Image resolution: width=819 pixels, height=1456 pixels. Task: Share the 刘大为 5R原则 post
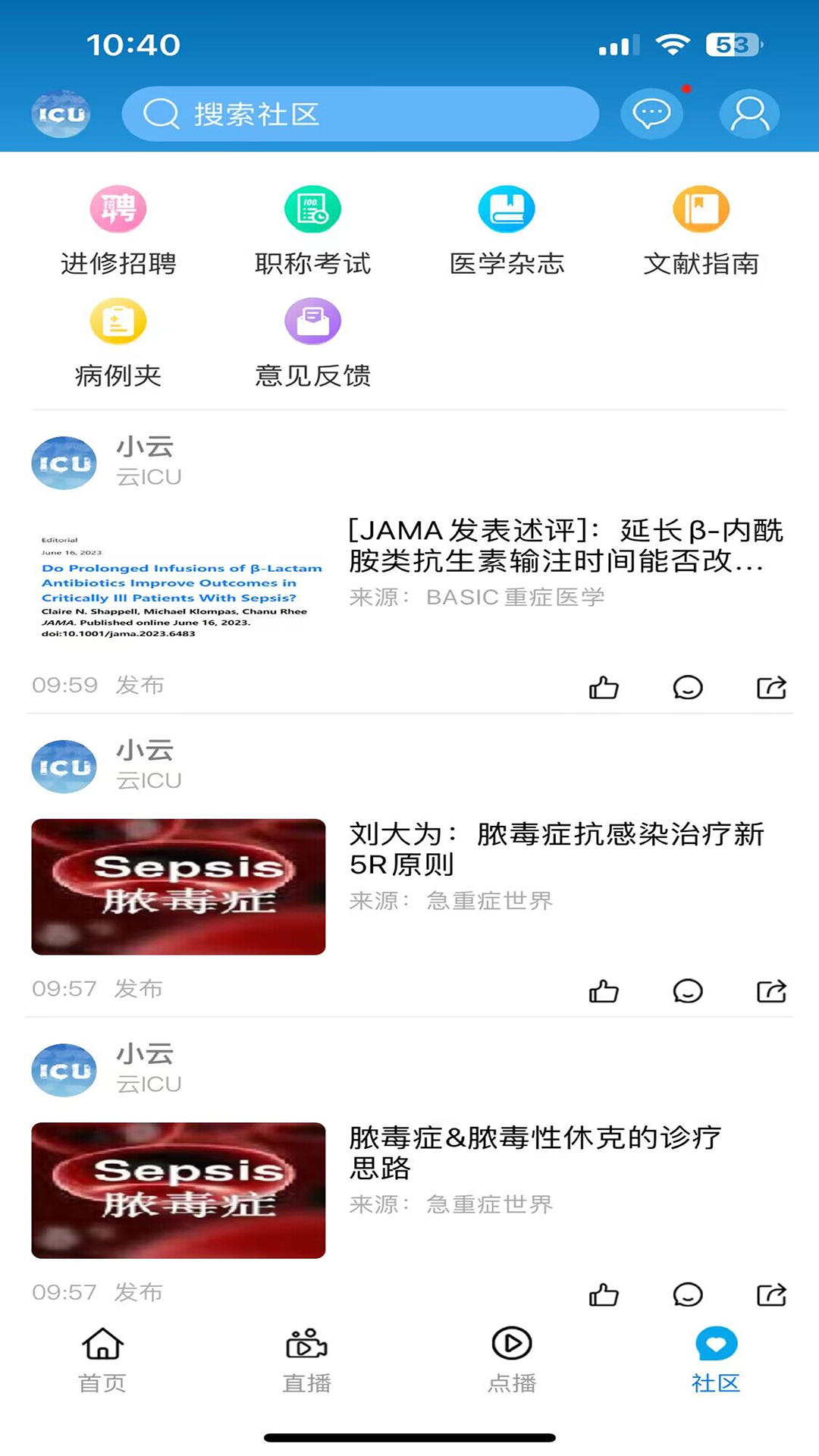pyautogui.click(x=771, y=990)
